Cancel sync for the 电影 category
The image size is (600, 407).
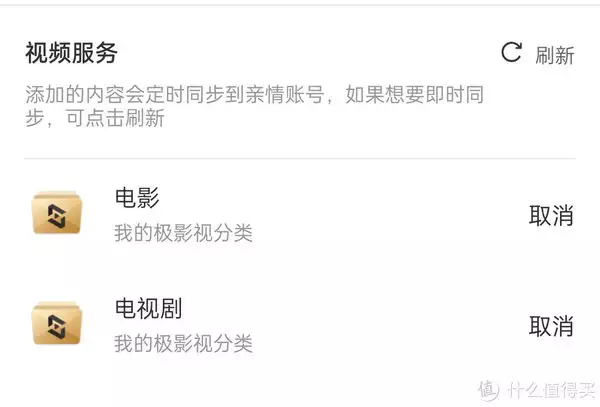click(550, 215)
